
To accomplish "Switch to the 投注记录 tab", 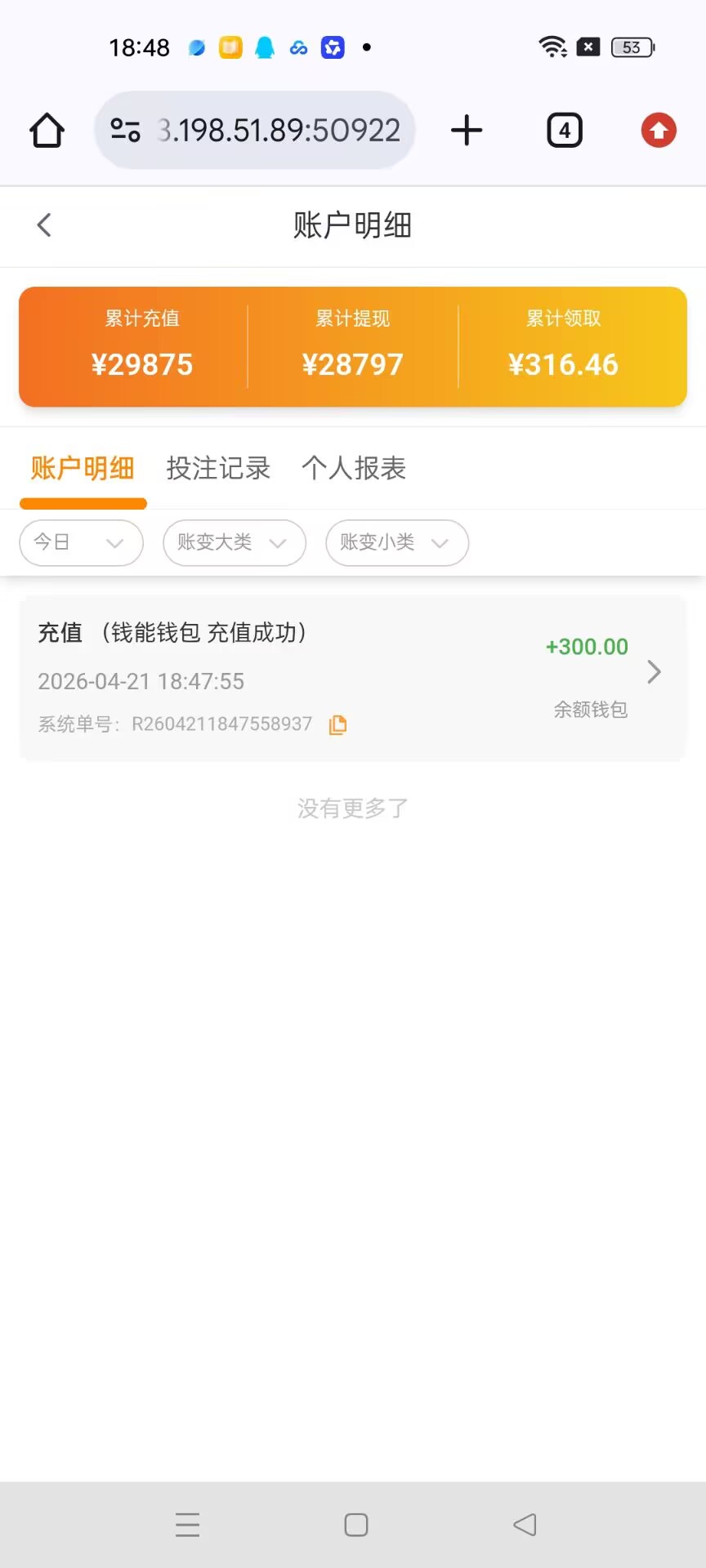I will pyautogui.click(x=218, y=469).
